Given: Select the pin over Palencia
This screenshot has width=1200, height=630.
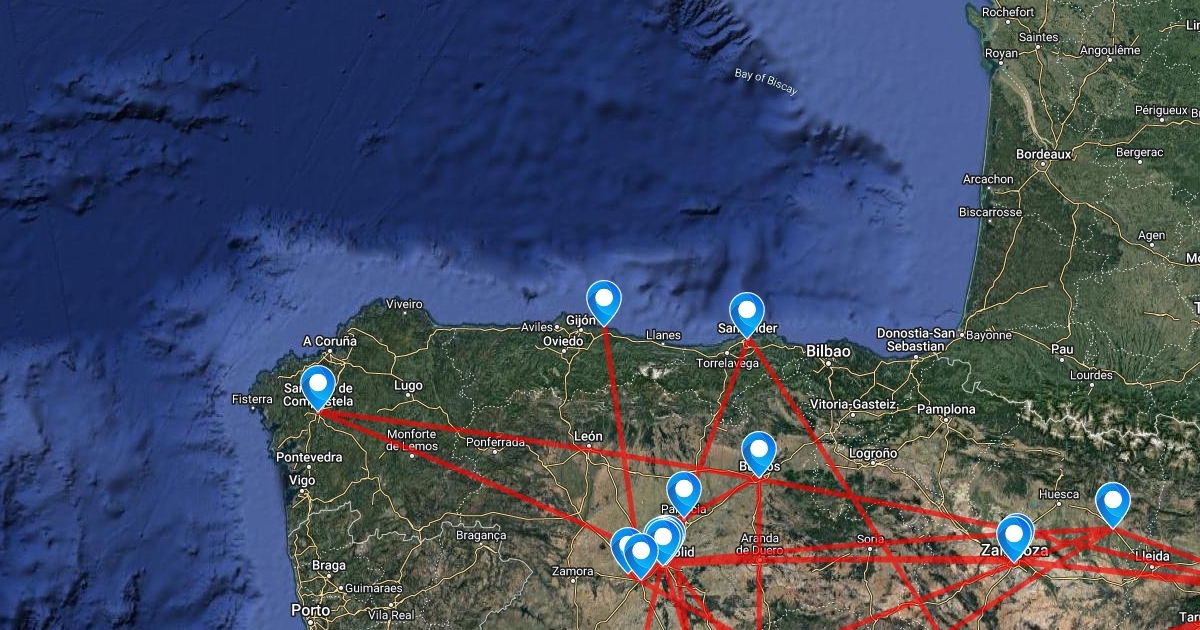Looking at the screenshot, I should tap(685, 491).
